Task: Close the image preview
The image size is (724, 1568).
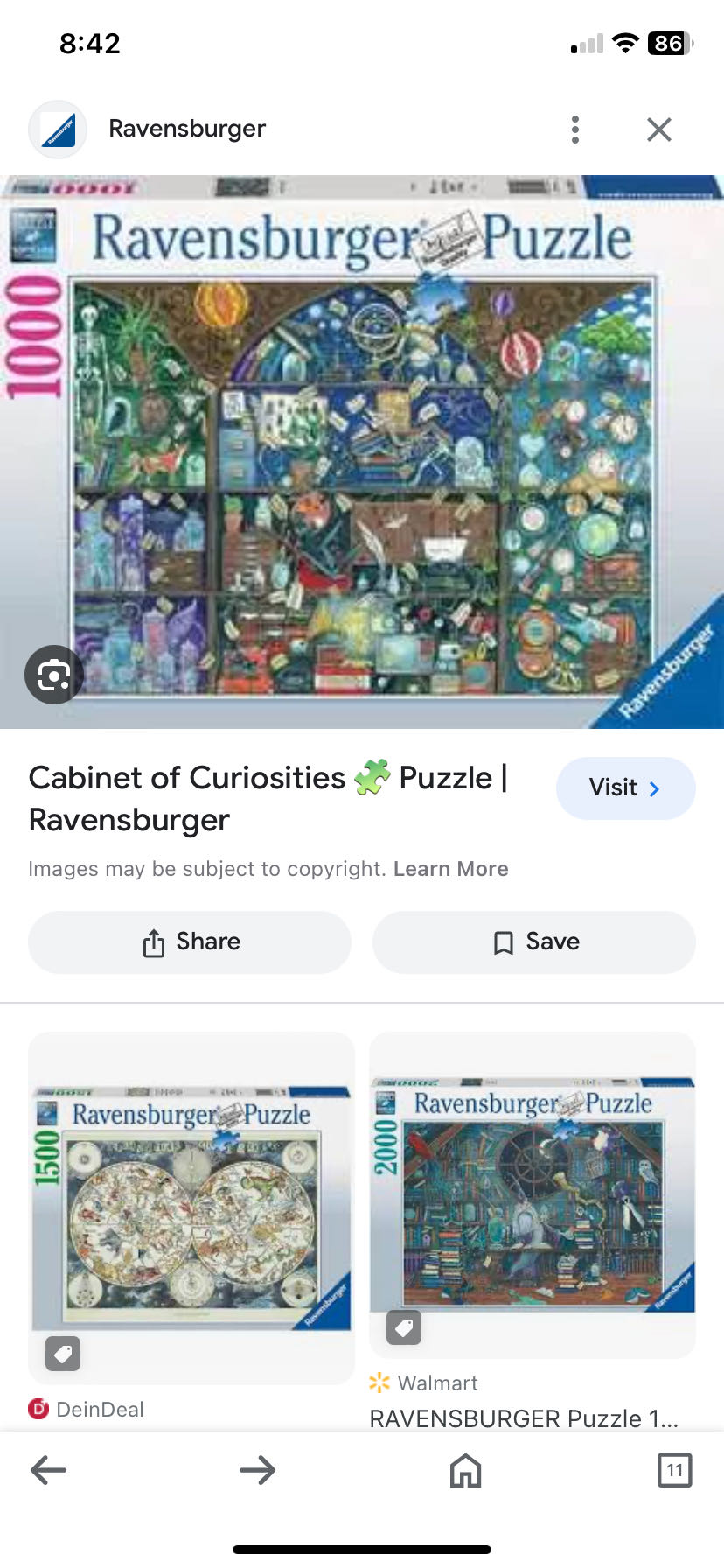Action: pos(658,129)
